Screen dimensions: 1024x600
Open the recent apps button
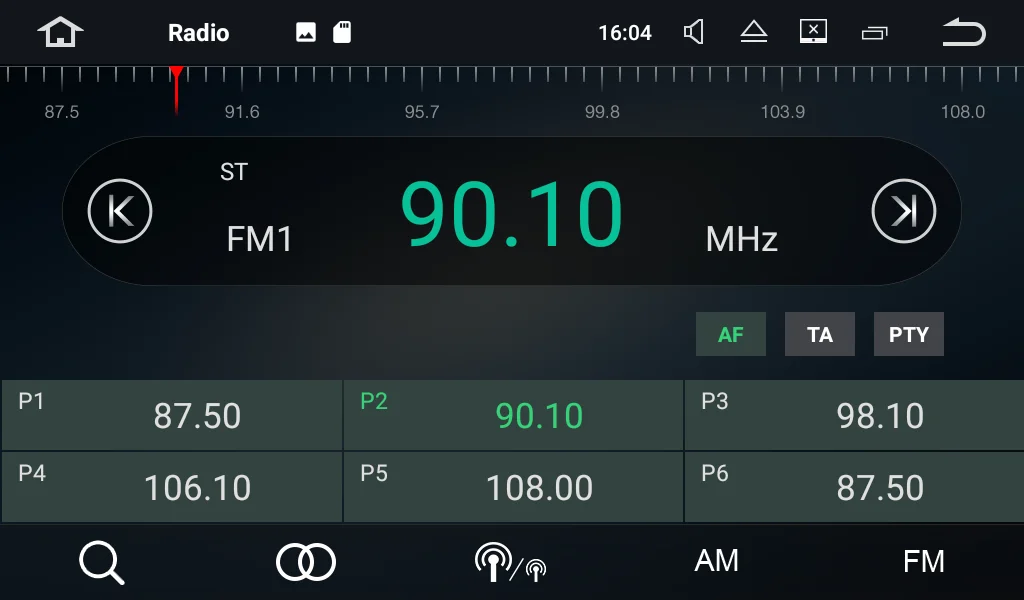(874, 33)
